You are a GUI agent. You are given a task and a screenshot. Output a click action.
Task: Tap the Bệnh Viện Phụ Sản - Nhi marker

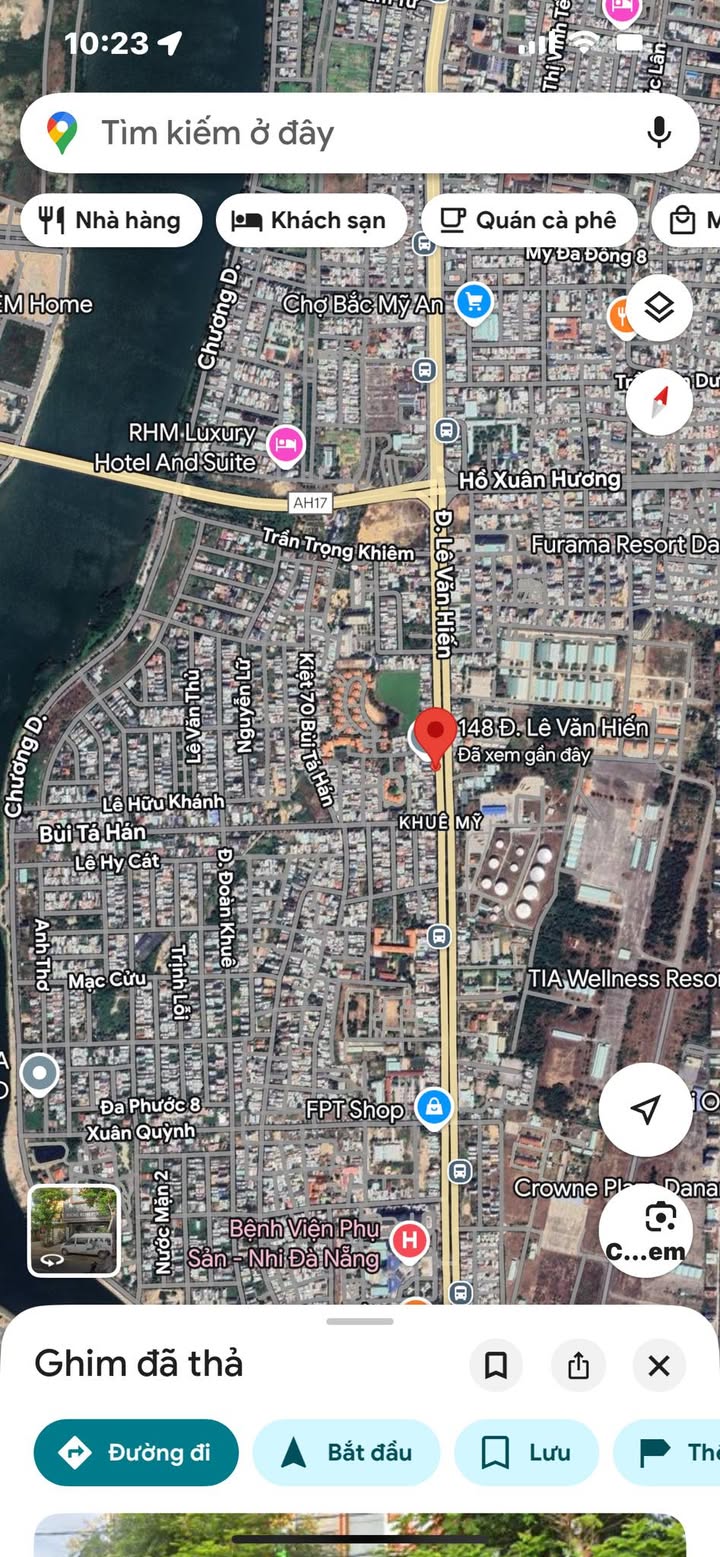coord(408,1241)
